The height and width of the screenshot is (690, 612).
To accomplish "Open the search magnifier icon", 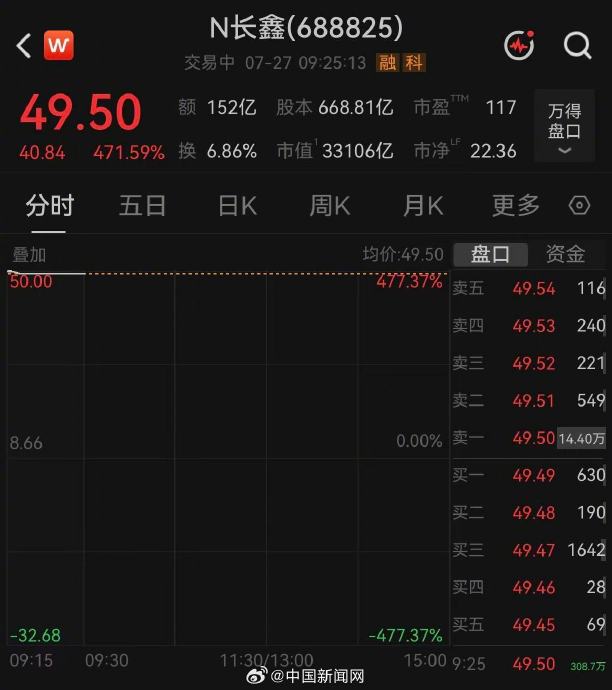I will click(577, 45).
